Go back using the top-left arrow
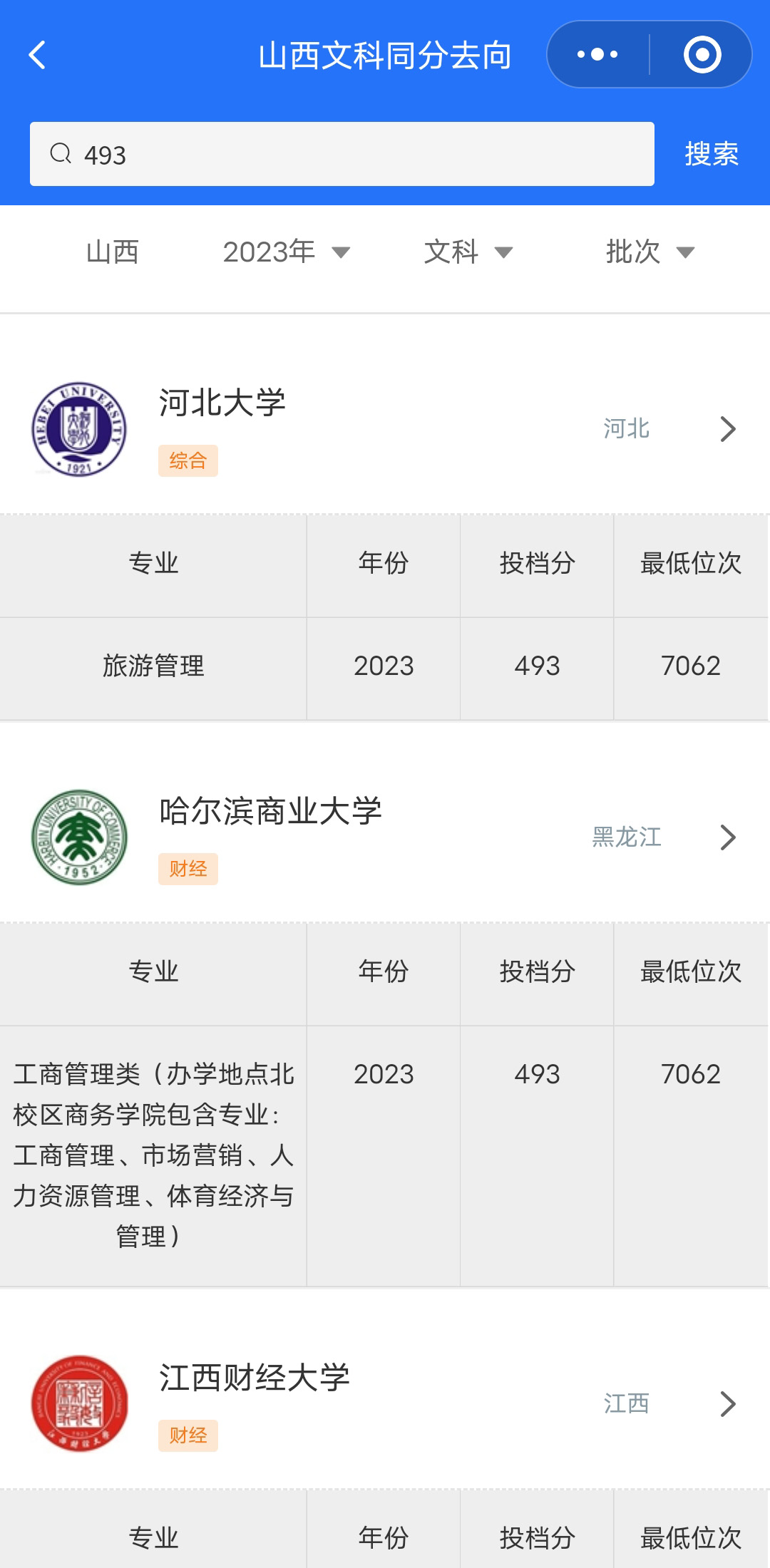This screenshot has height=1568, width=770. (37, 55)
